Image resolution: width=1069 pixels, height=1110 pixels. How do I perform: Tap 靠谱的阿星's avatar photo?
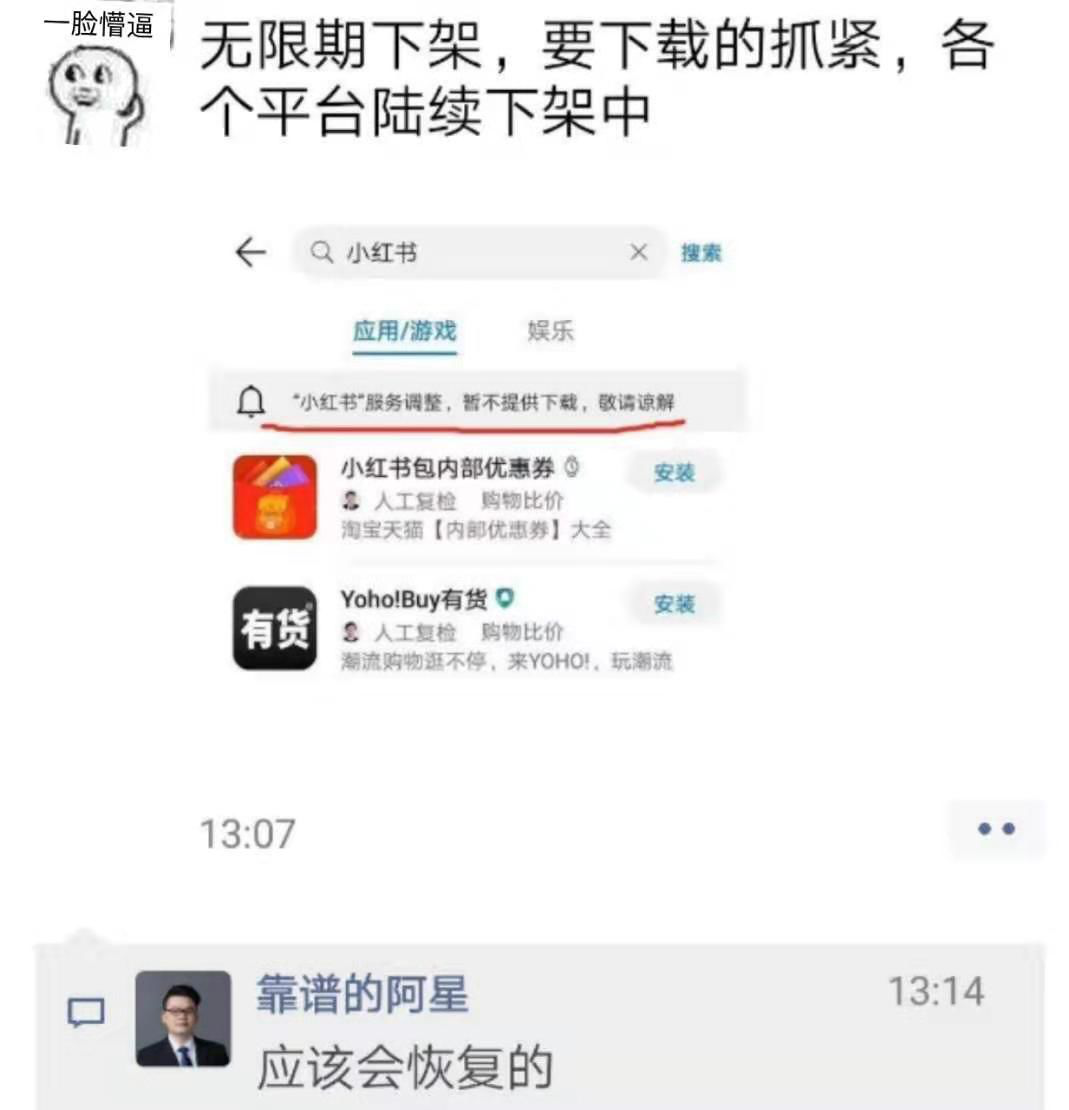coord(183,1019)
